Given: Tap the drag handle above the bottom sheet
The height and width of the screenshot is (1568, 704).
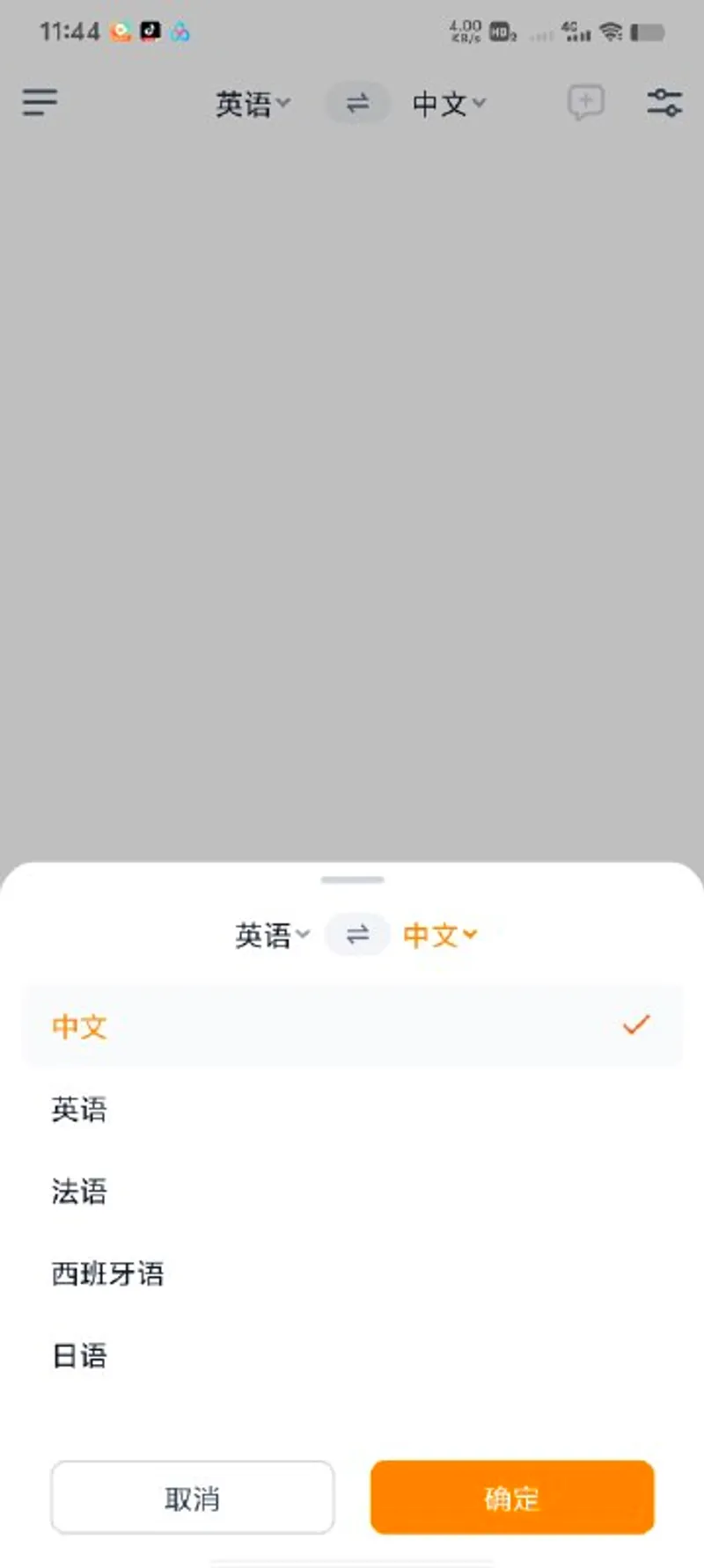Looking at the screenshot, I should click(352, 879).
